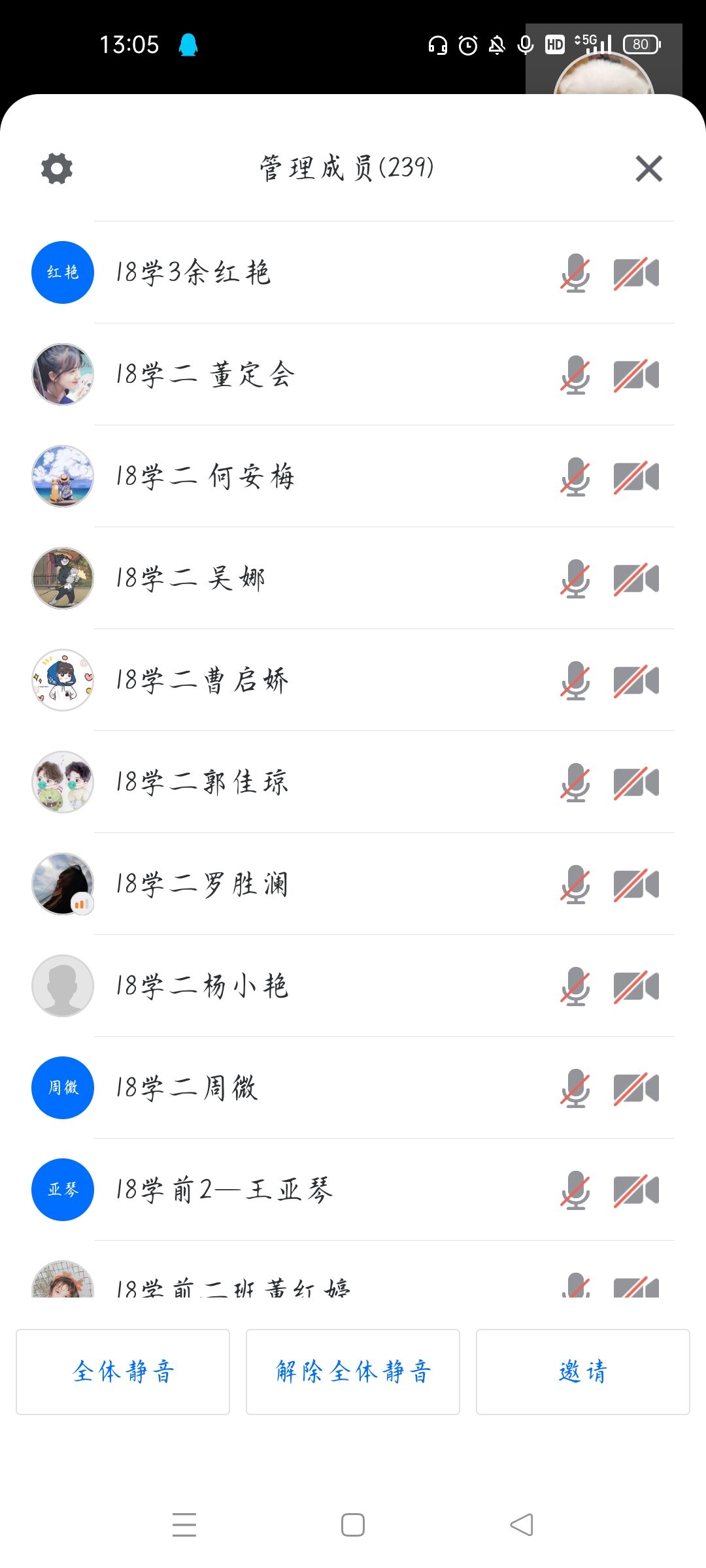
Task: Tap 解除全体静音 to unmute all
Action: click(353, 1371)
